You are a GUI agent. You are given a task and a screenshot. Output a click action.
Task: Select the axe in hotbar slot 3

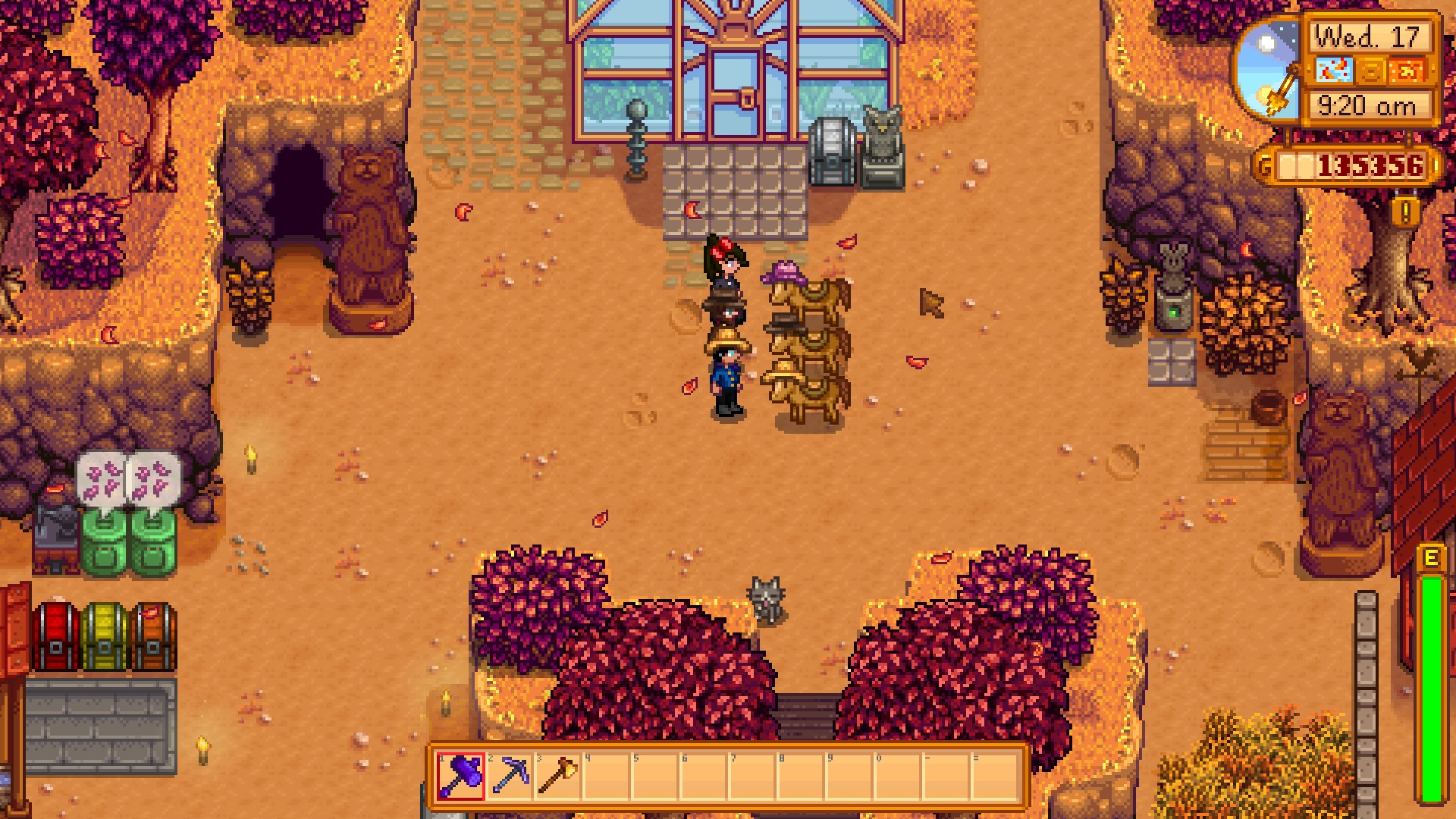click(558, 777)
